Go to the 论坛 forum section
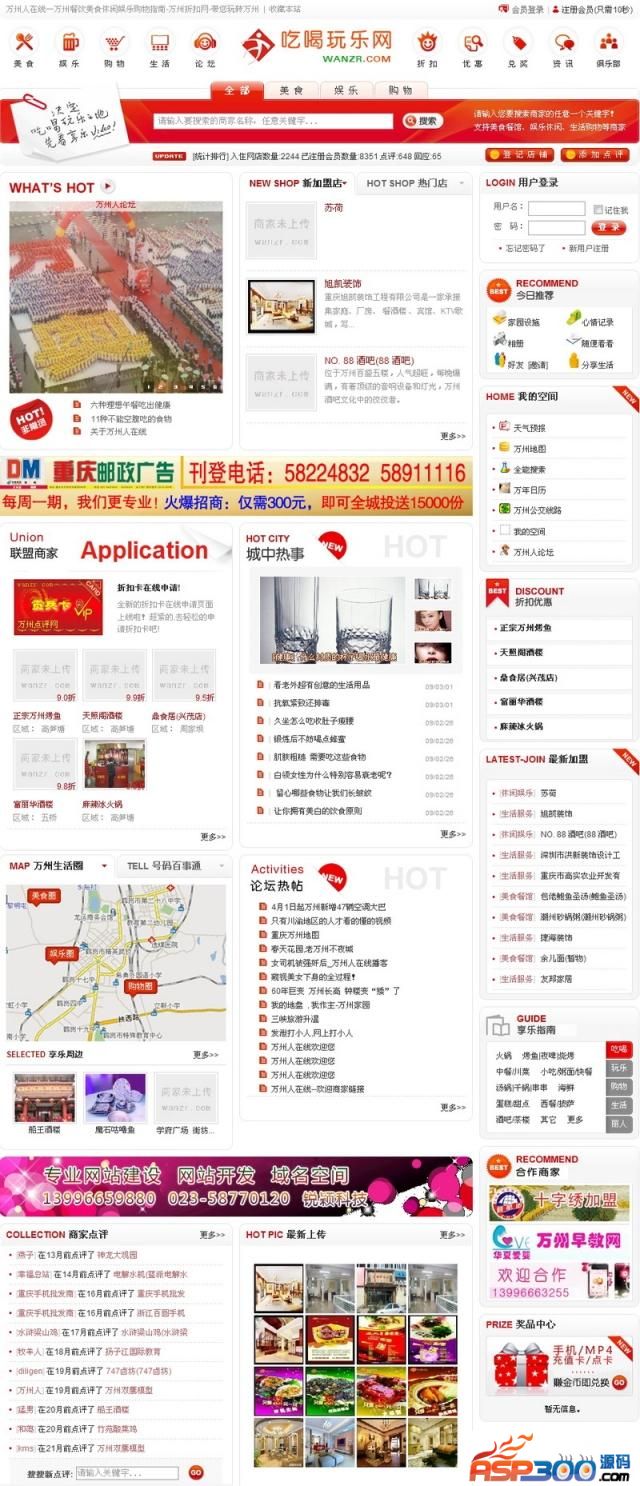The width and height of the screenshot is (640, 1486). point(205,46)
